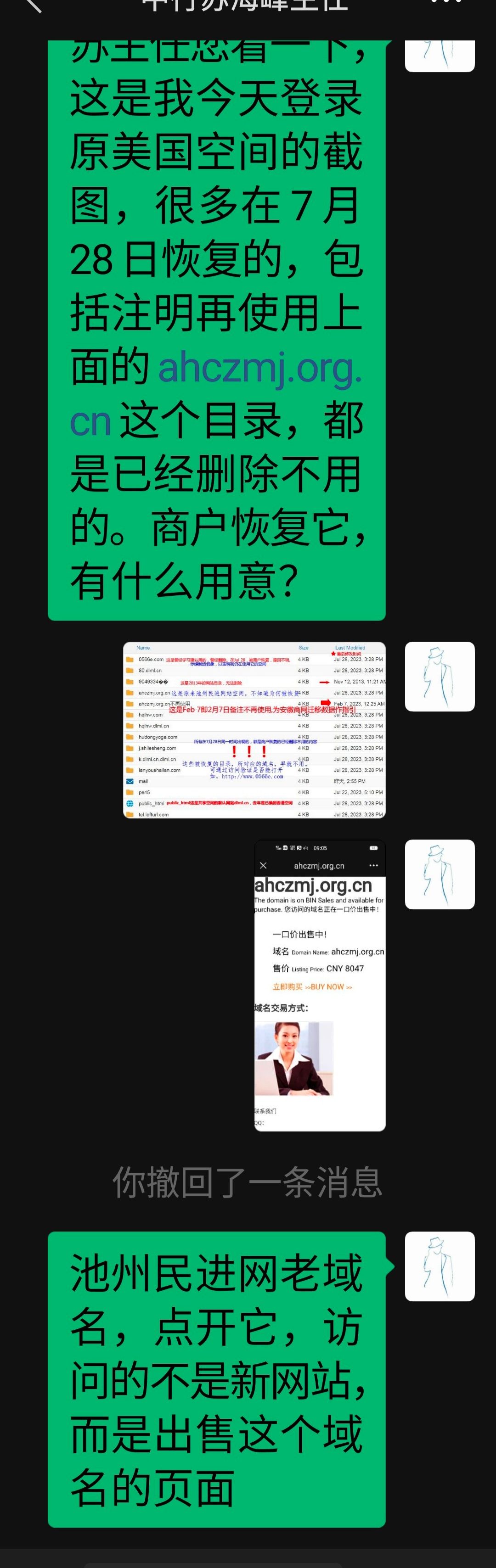
Task: Tap the avatar beside the directory screenshot
Action: [x=440, y=676]
